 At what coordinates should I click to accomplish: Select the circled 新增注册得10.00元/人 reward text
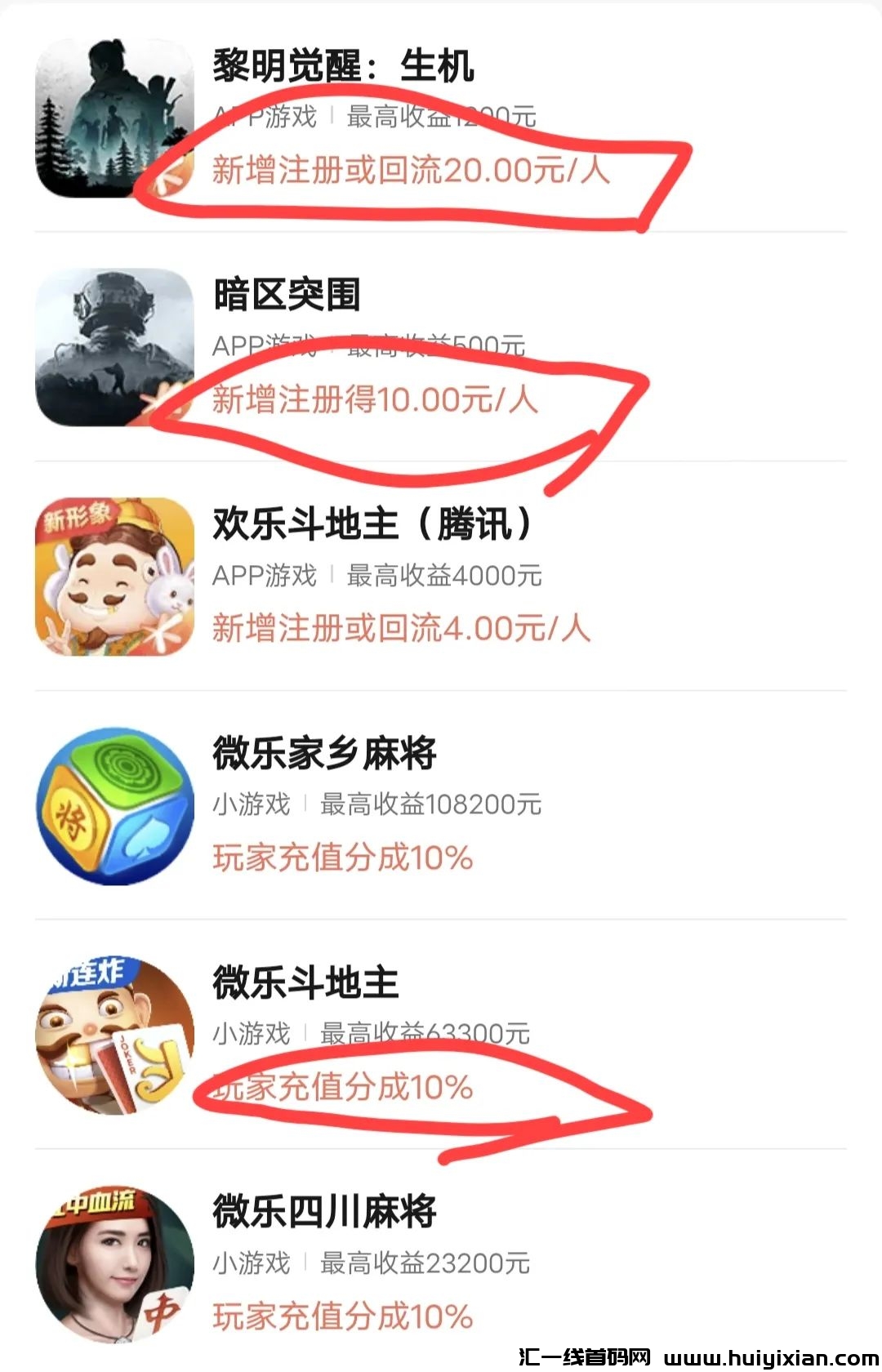tap(376, 400)
